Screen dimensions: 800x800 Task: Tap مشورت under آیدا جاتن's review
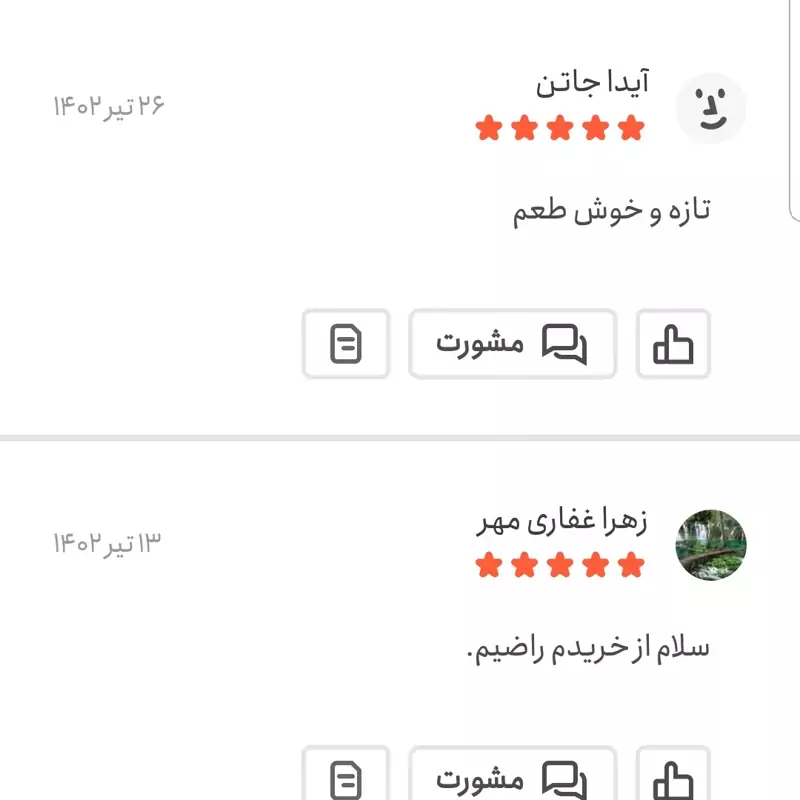point(512,344)
